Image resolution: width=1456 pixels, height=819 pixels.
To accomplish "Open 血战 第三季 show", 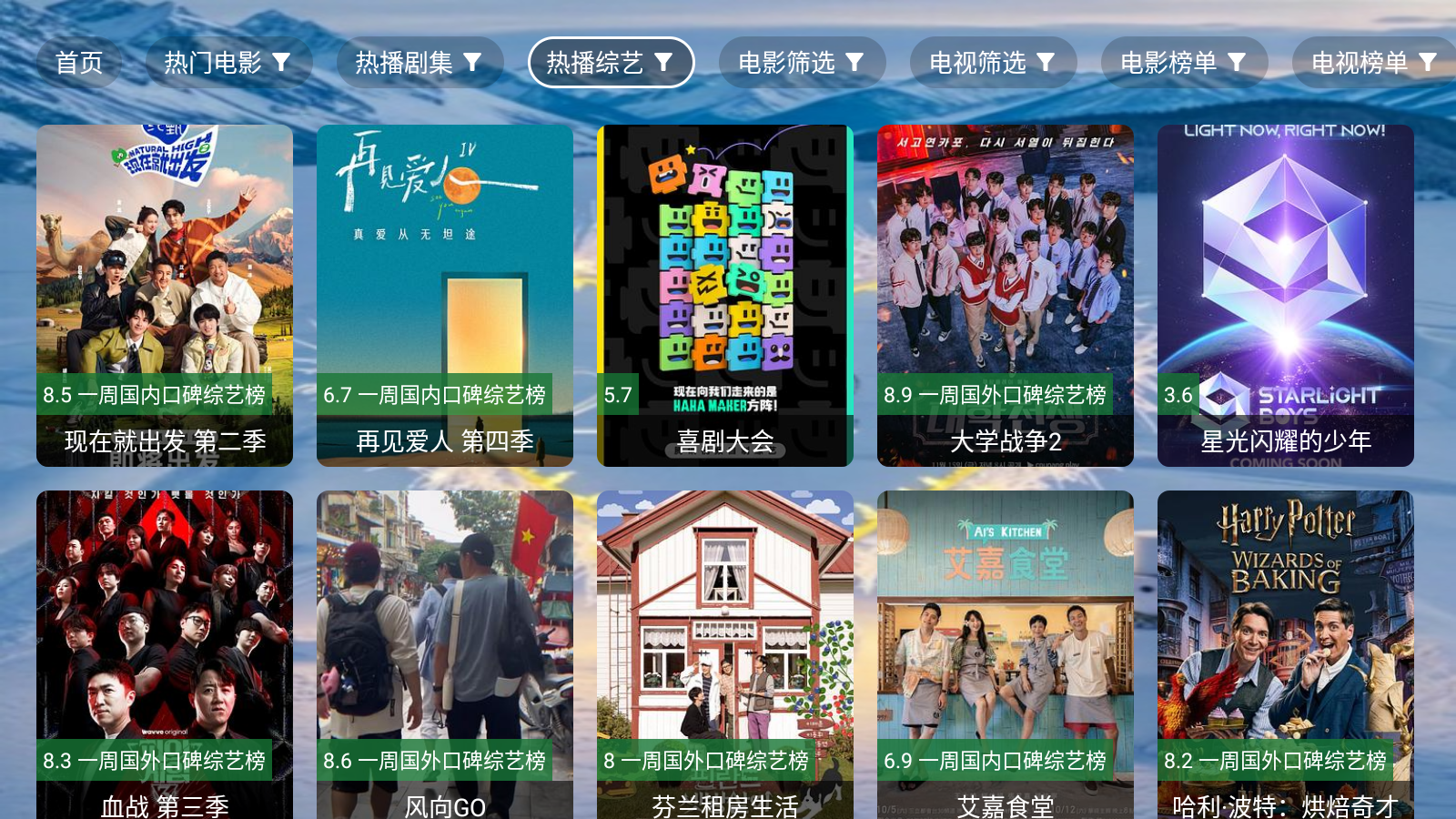I will tap(165, 655).
